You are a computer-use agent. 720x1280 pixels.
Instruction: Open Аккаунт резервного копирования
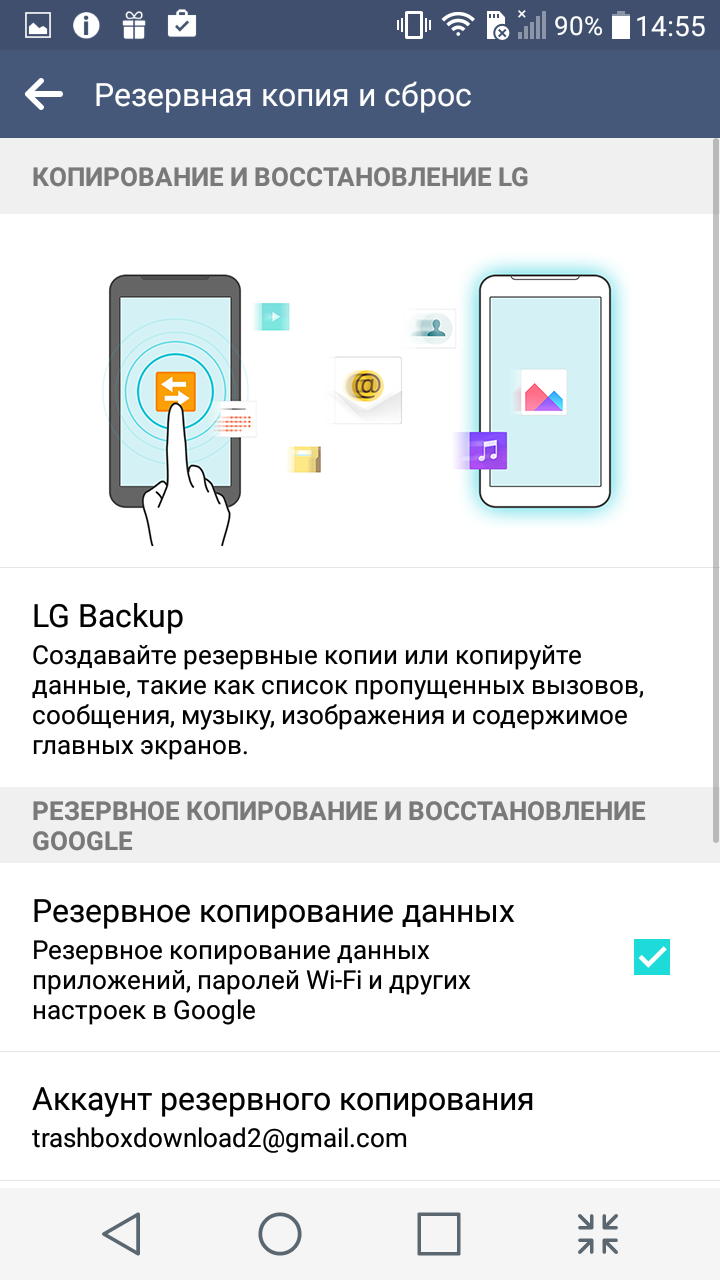tap(360, 1117)
